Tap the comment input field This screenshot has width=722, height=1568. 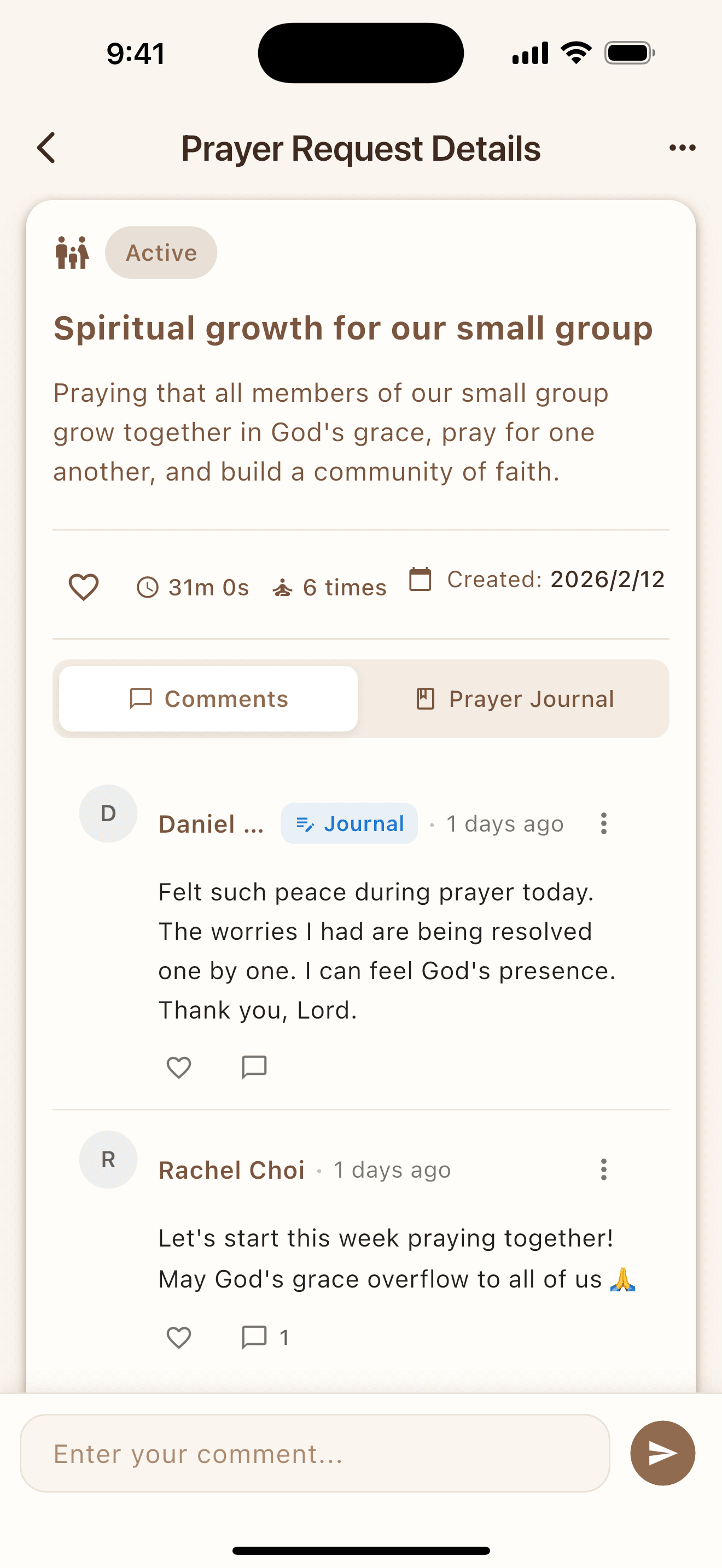point(317,1454)
